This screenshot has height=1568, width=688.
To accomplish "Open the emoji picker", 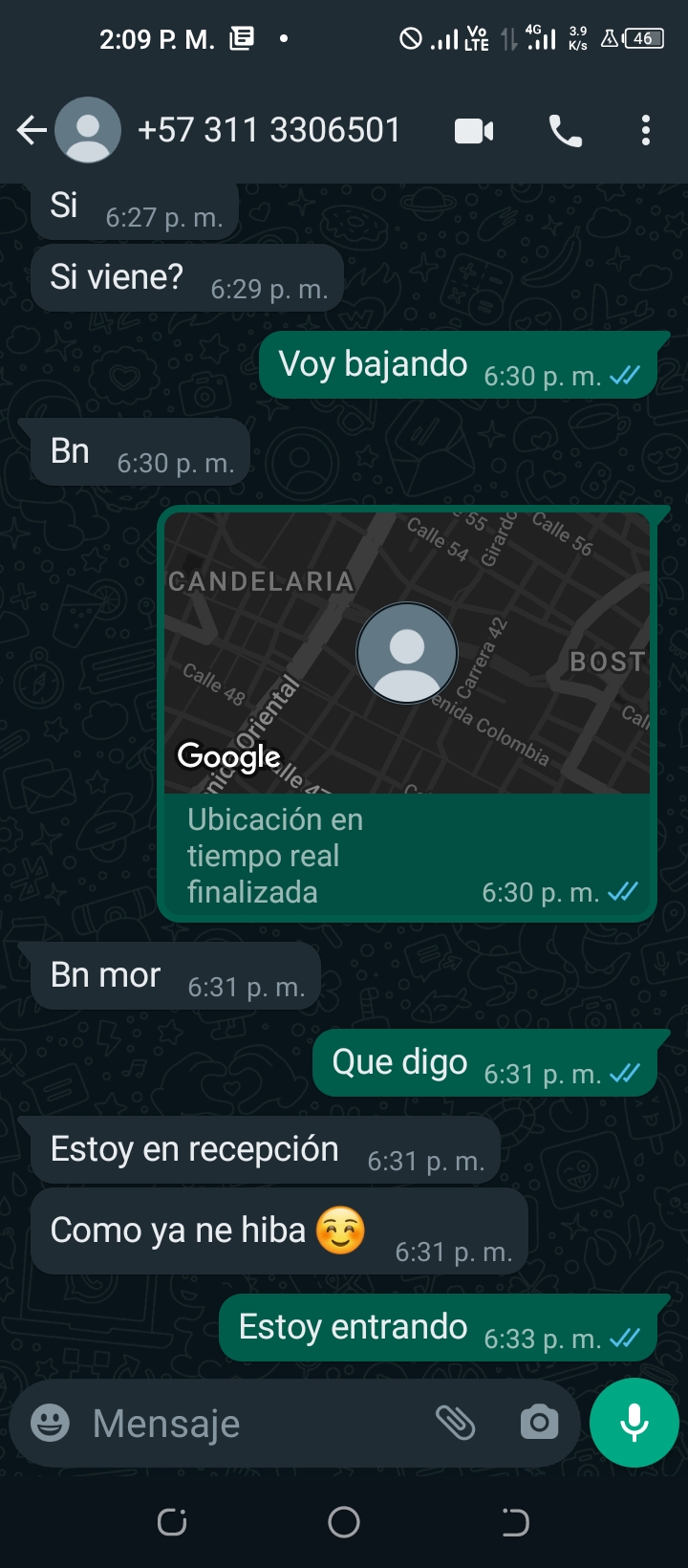I will [50, 1424].
